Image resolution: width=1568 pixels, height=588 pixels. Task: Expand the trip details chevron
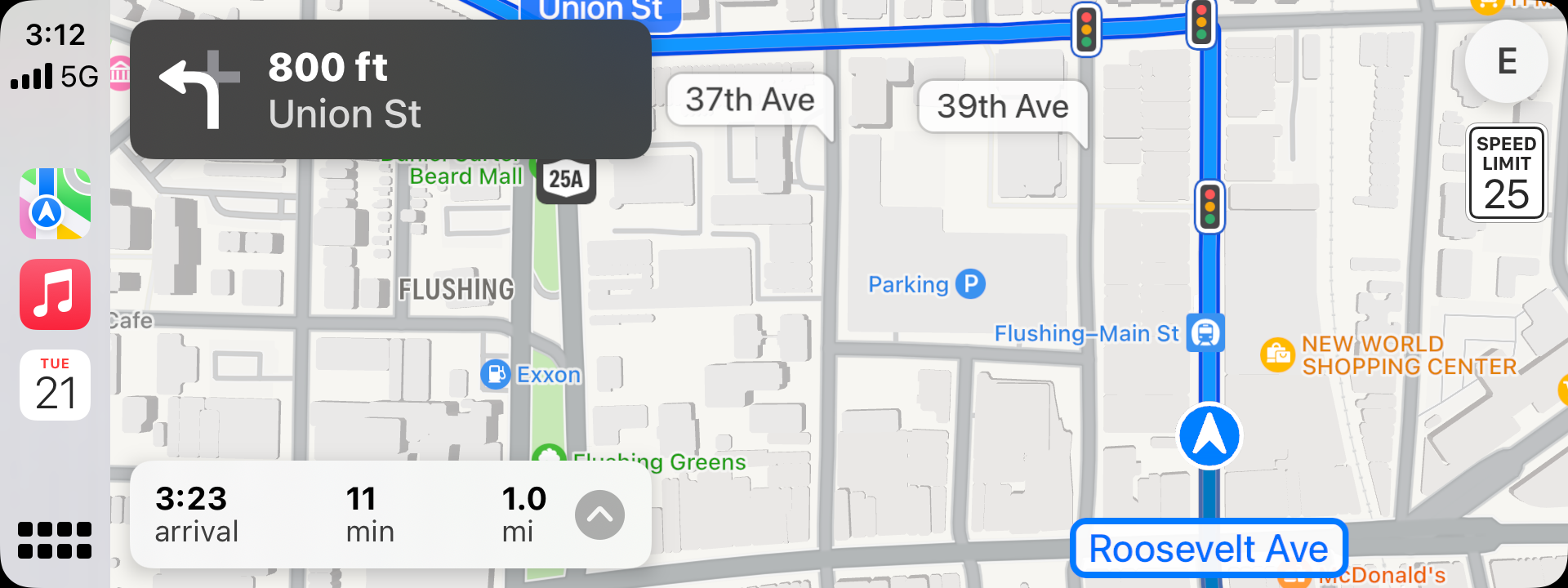tap(599, 515)
